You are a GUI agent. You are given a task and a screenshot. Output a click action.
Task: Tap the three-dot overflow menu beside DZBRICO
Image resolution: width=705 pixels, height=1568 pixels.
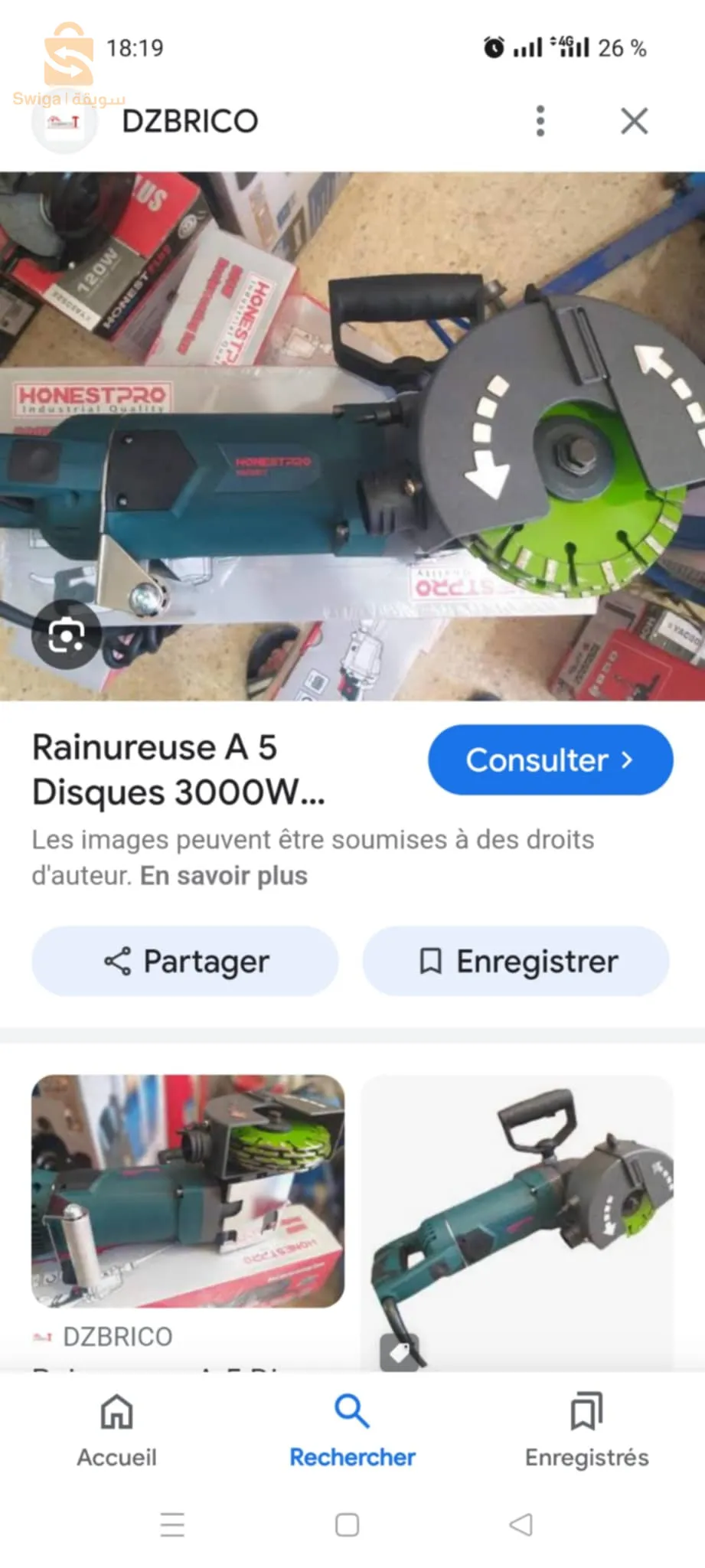[x=540, y=121]
